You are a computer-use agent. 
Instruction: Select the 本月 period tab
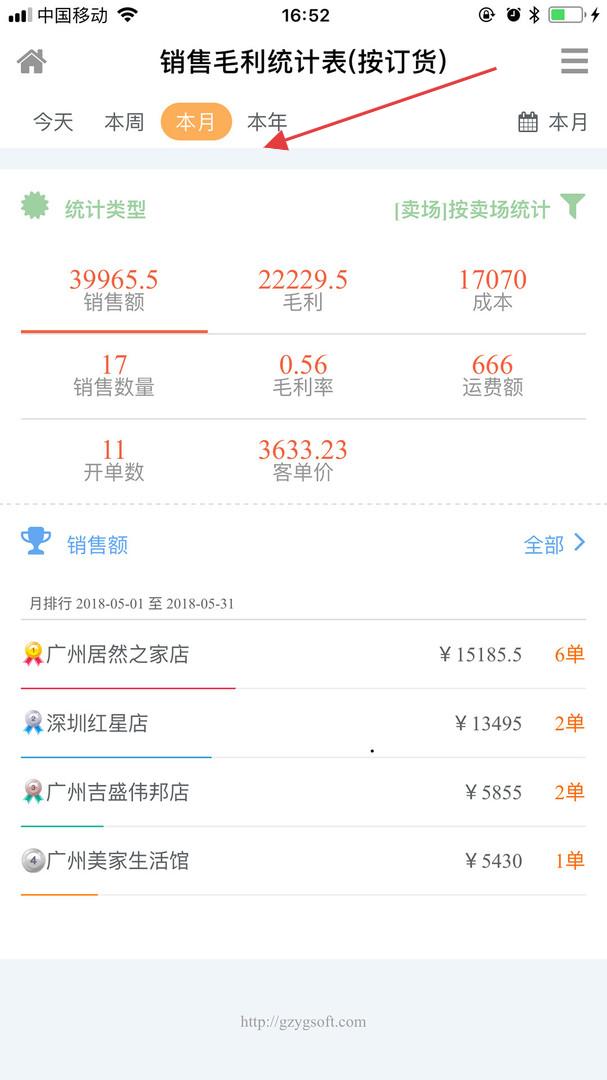pos(196,122)
